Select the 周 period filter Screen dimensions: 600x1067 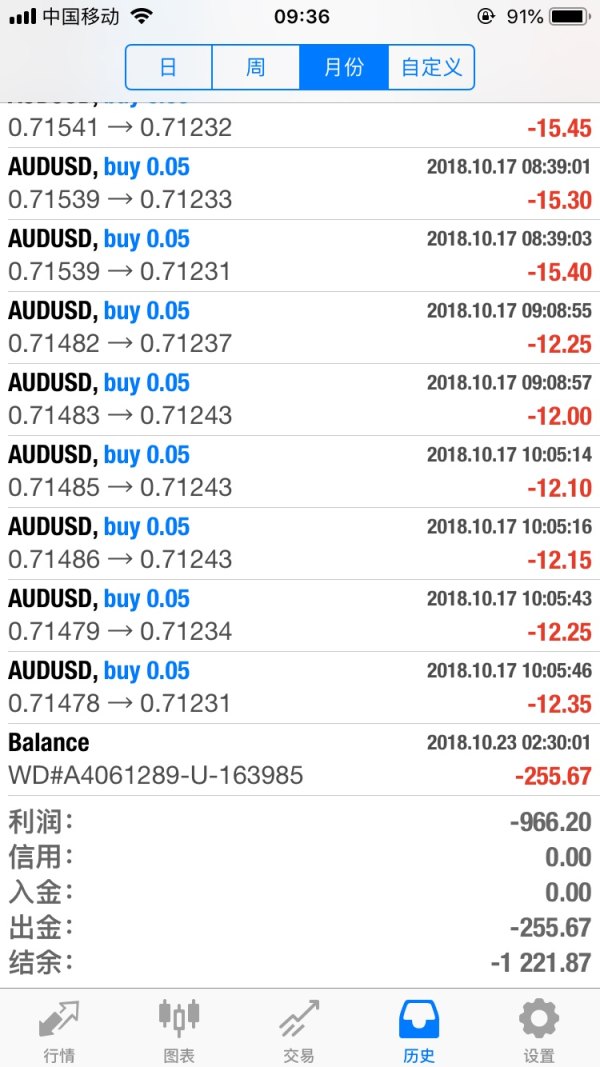(x=256, y=67)
